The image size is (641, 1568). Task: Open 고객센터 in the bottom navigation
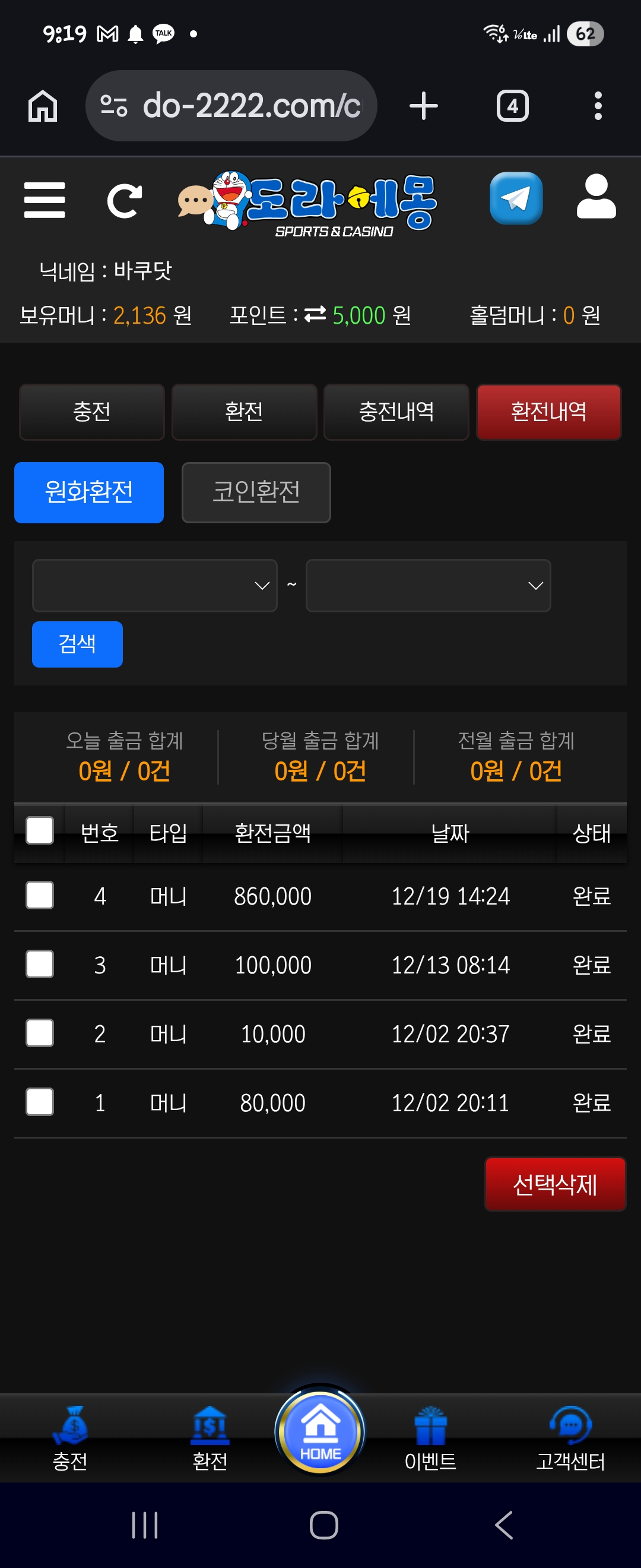pos(570,1439)
